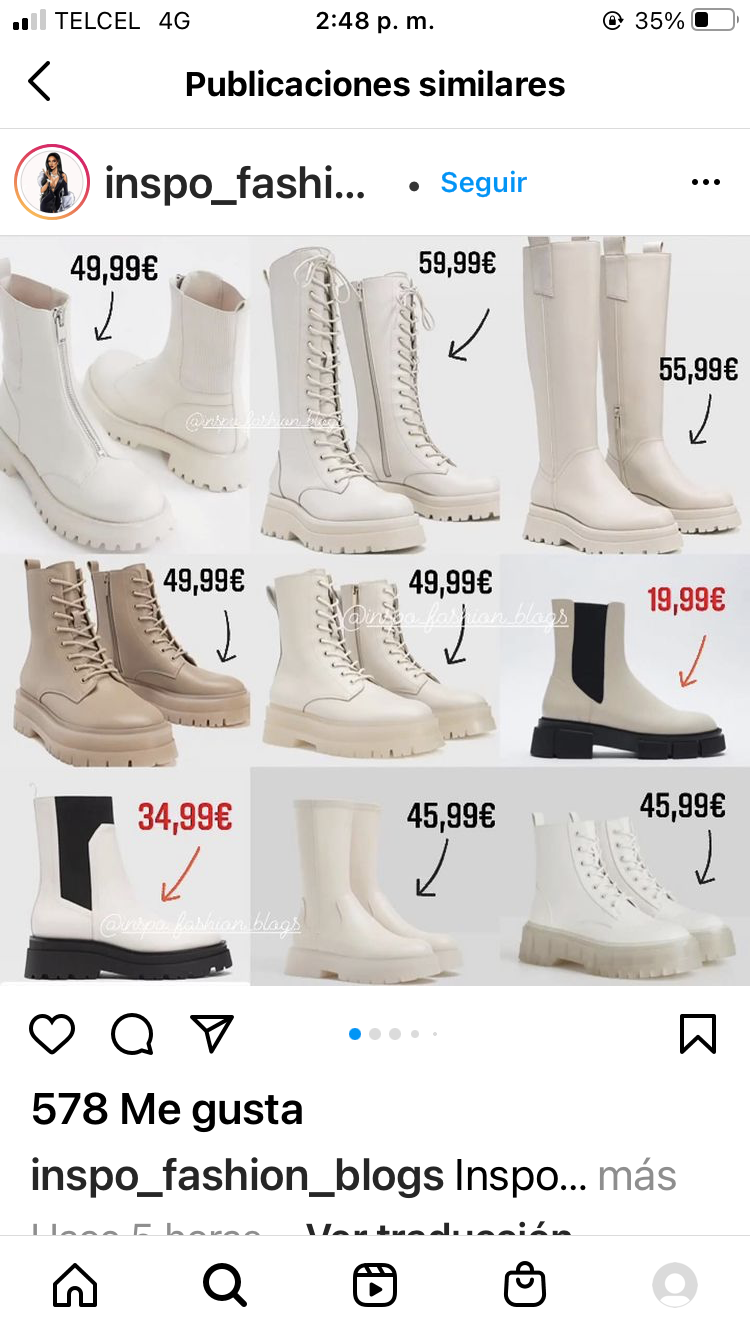Go to your profile tab
750x1334 pixels.
(675, 1285)
